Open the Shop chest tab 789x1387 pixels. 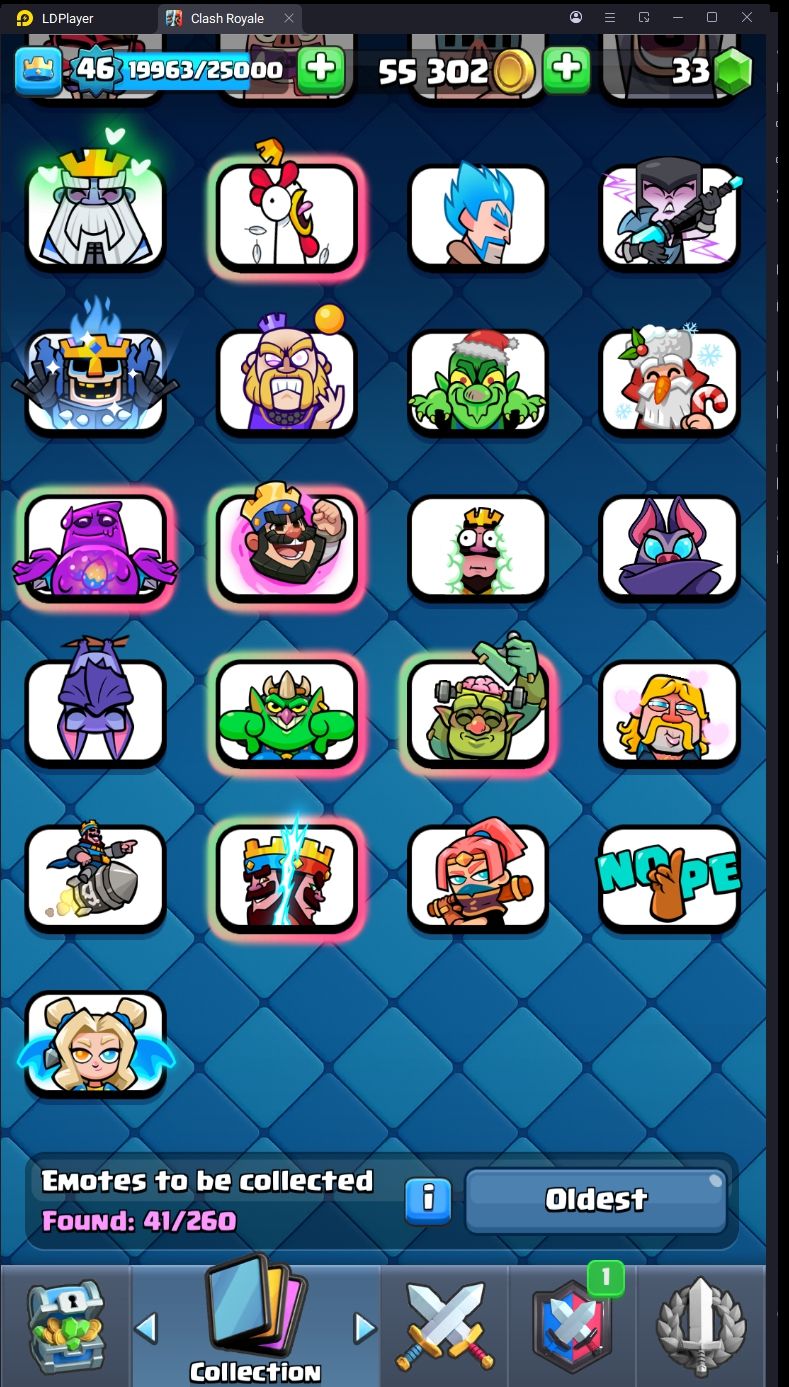click(x=65, y=1326)
